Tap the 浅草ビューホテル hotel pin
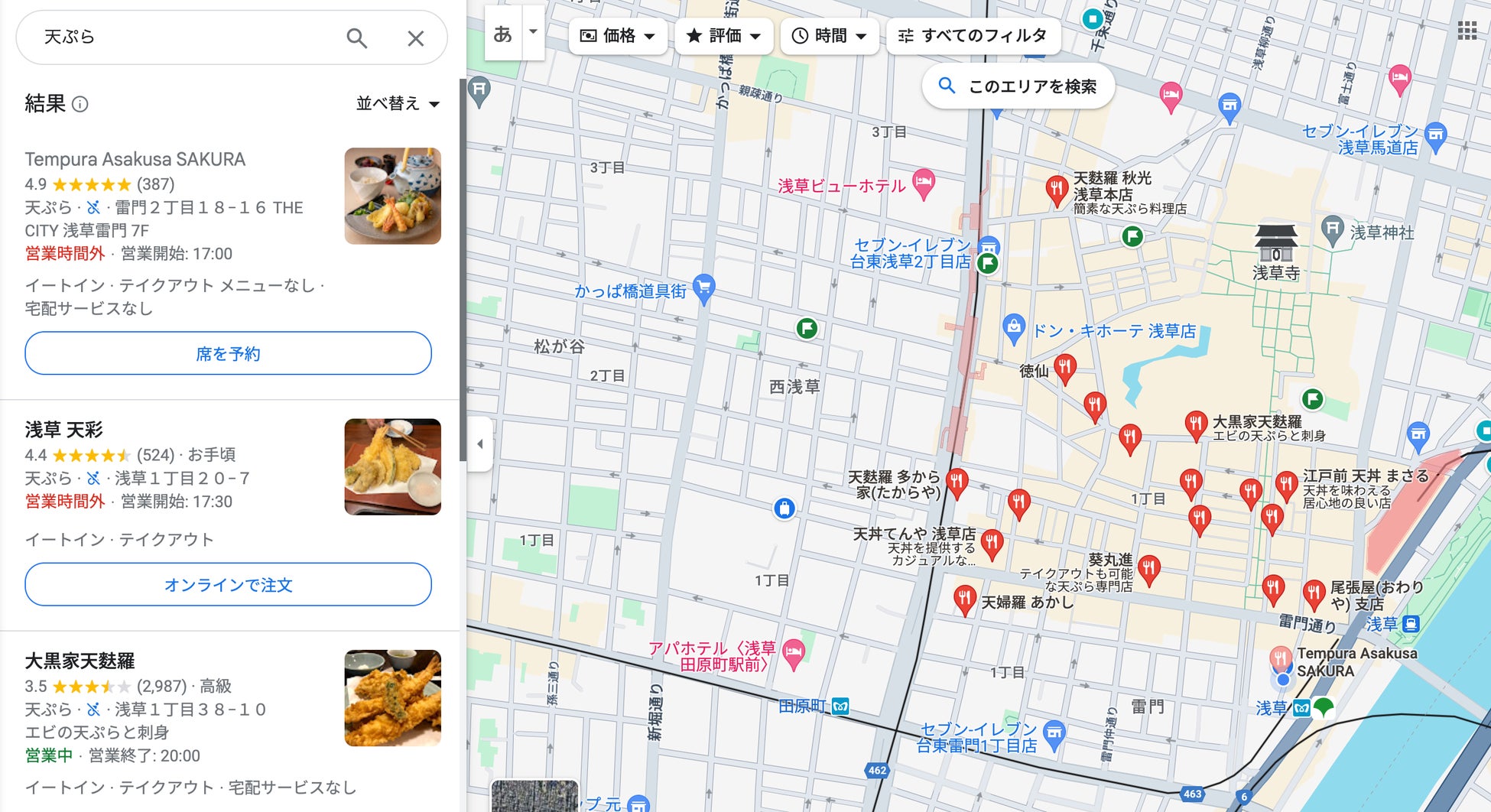This screenshot has width=1491, height=812. coord(924,182)
